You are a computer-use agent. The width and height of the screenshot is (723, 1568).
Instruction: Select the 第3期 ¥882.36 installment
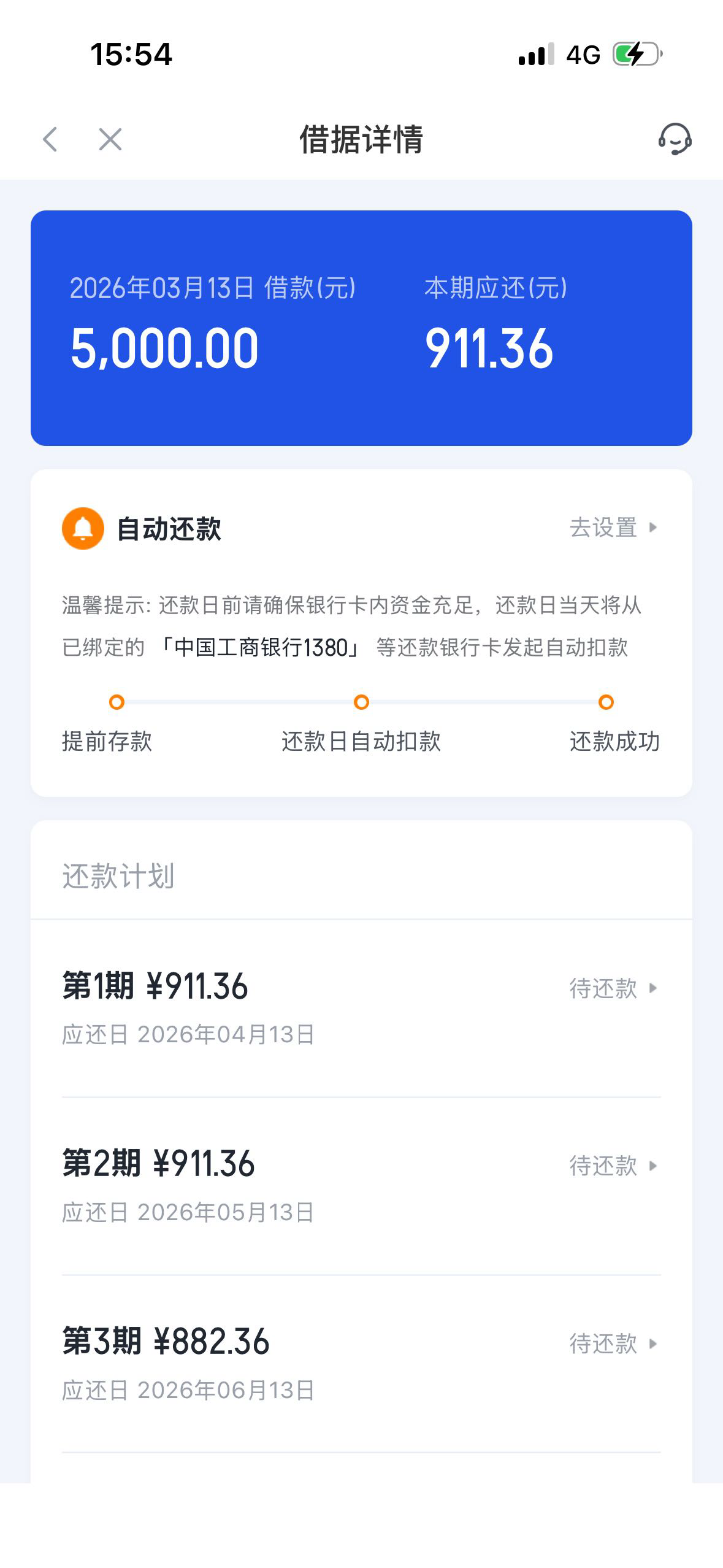[x=361, y=1364]
